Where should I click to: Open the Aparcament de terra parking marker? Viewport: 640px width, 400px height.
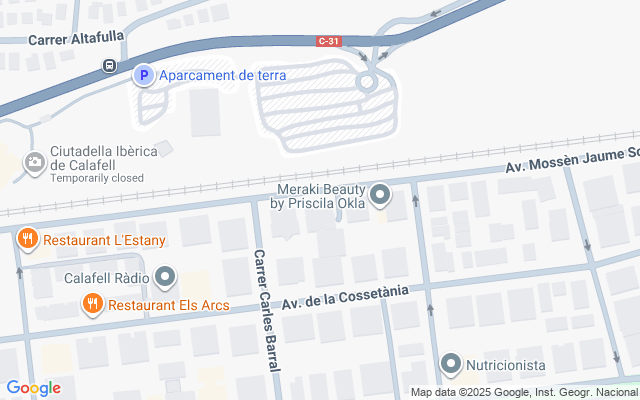[144, 75]
